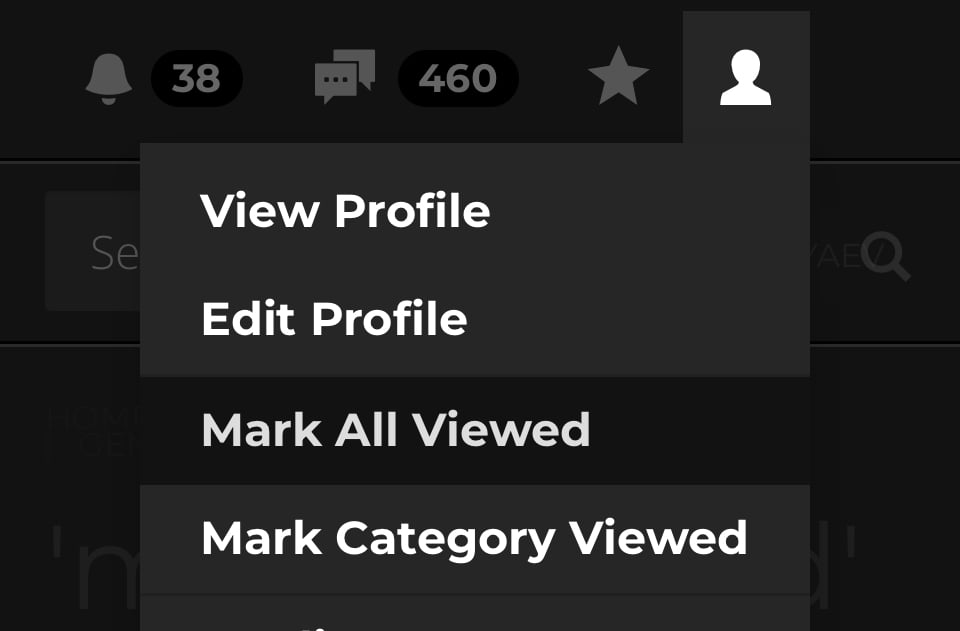Tap the magnifier search icon
Screen dimensions: 960x631
[x=886, y=256]
